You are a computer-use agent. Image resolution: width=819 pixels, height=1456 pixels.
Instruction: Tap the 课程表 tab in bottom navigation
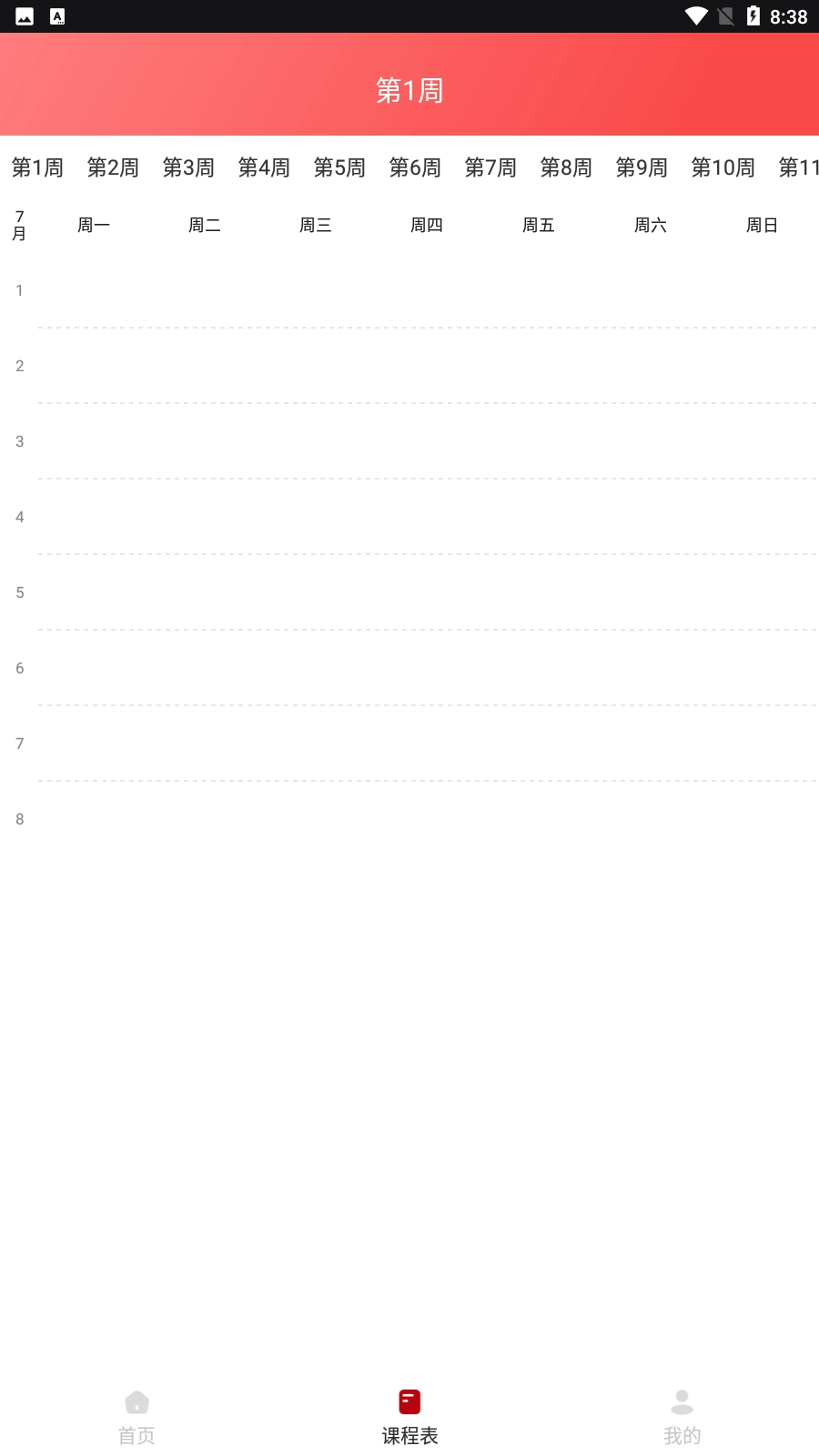409,1417
